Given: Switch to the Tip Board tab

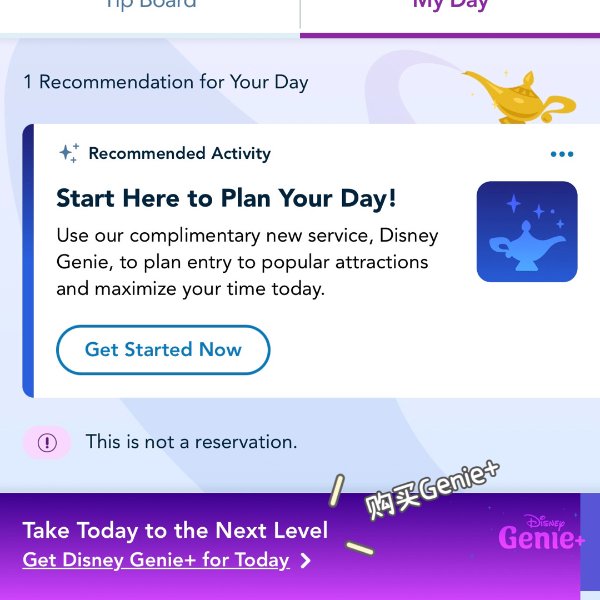Looking at the screenshot, I should coord(150,8).
